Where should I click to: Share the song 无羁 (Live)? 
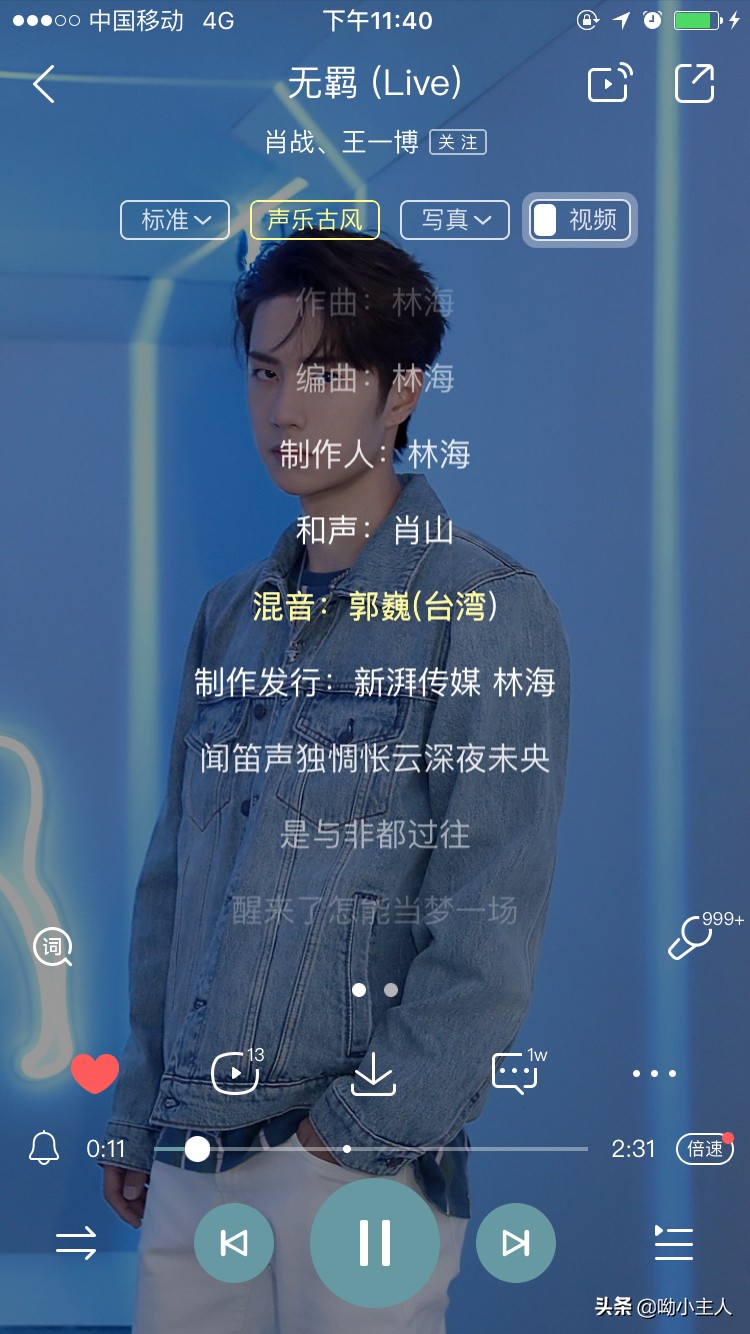coord(695,83)
